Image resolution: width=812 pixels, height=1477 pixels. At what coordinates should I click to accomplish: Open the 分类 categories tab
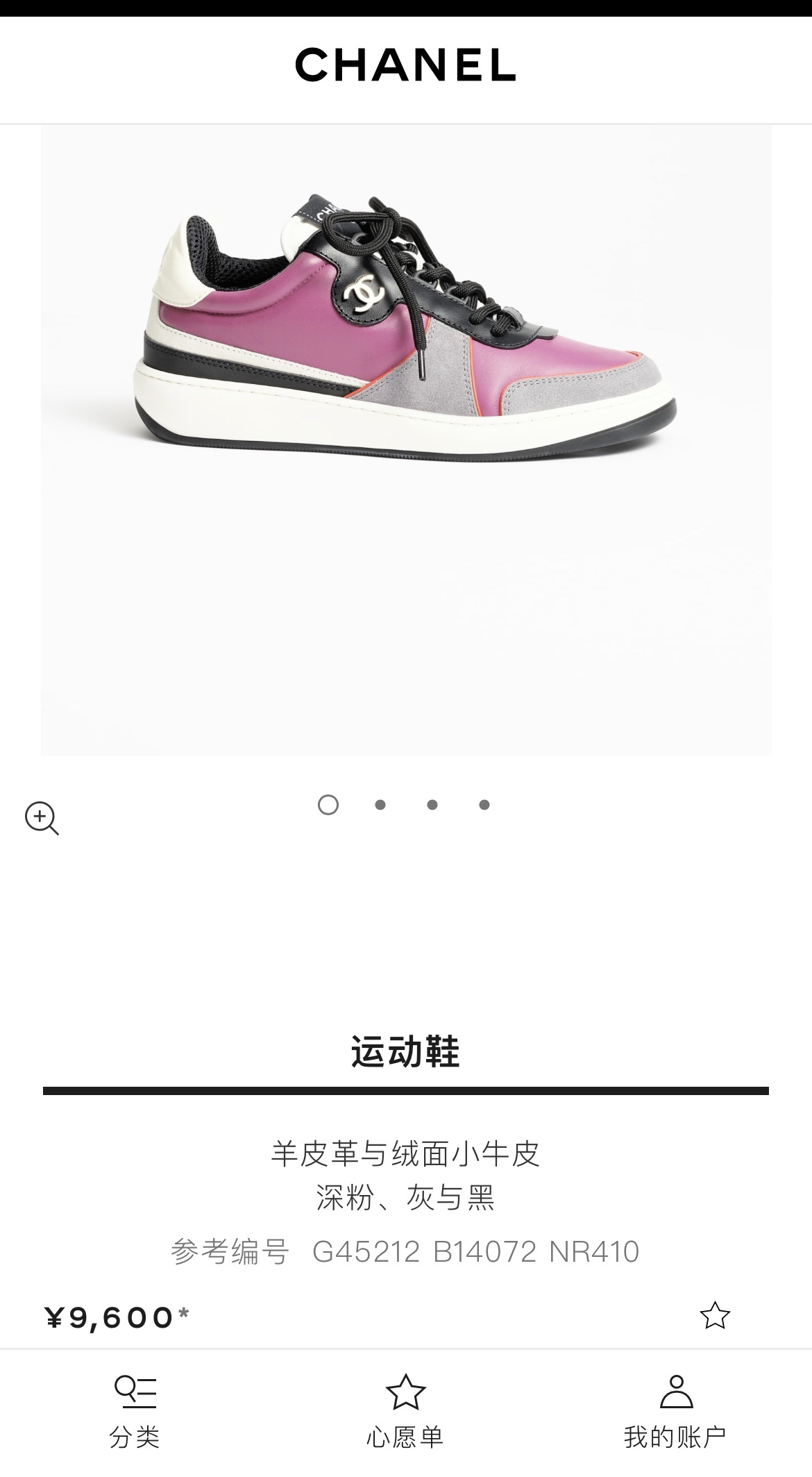[x=135, y=1412]
